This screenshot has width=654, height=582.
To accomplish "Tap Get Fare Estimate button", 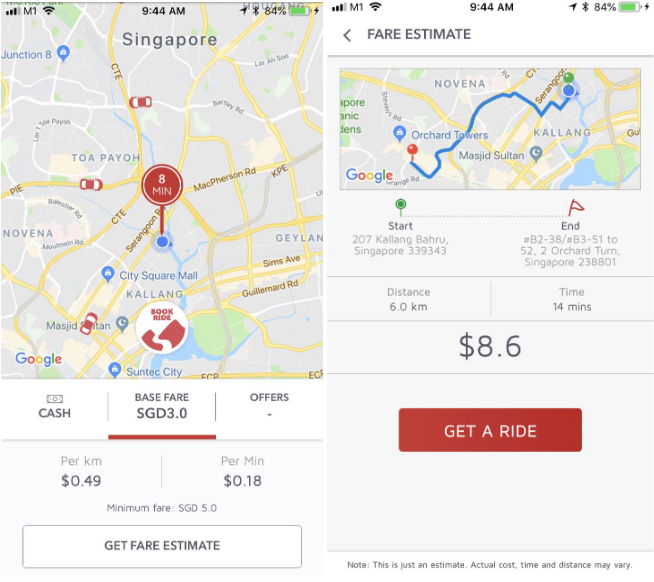I will pyautogui.click(x=162, y=546).
